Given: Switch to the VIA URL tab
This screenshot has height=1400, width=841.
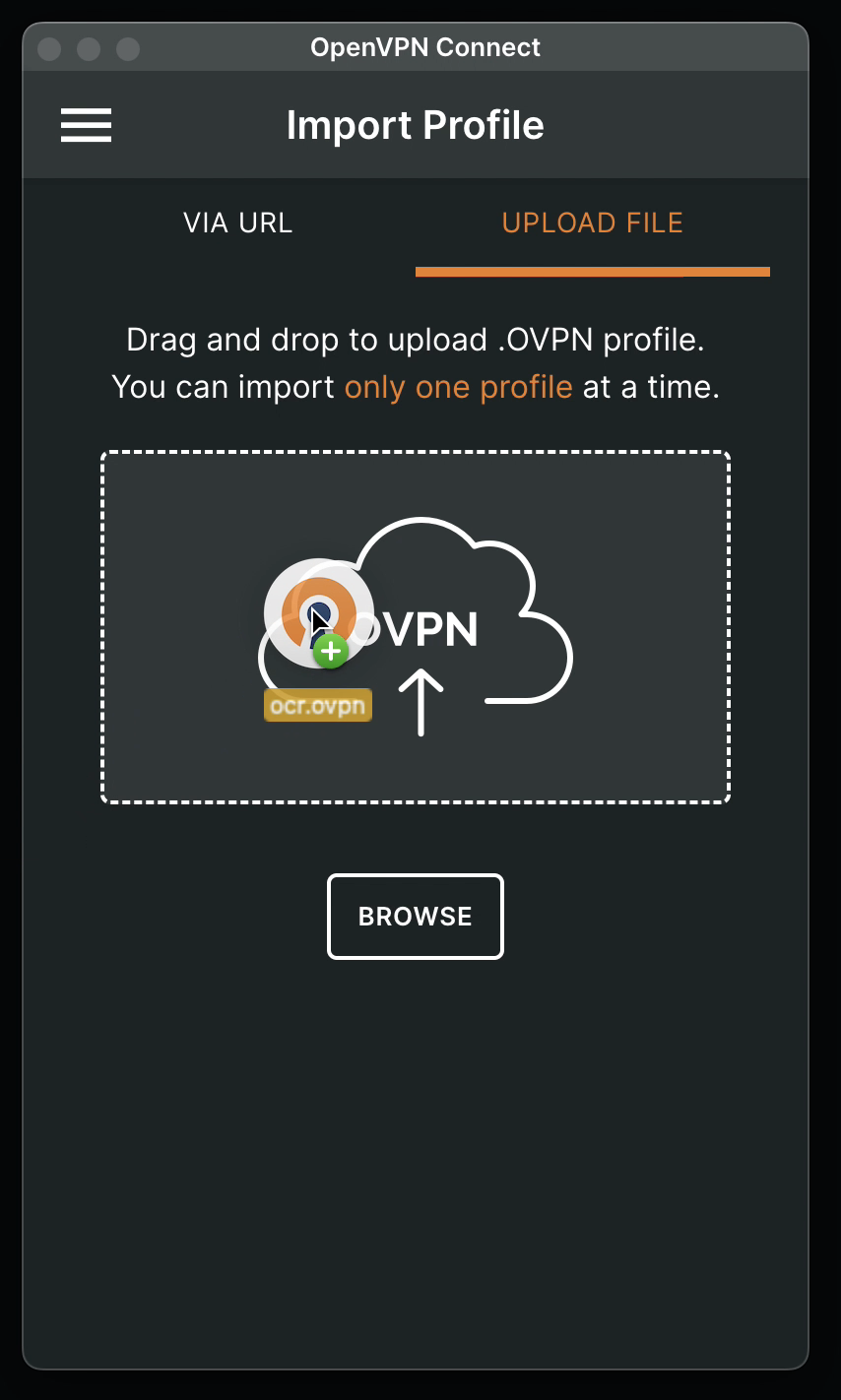Looking at the screenshot, I should (237, 223).
